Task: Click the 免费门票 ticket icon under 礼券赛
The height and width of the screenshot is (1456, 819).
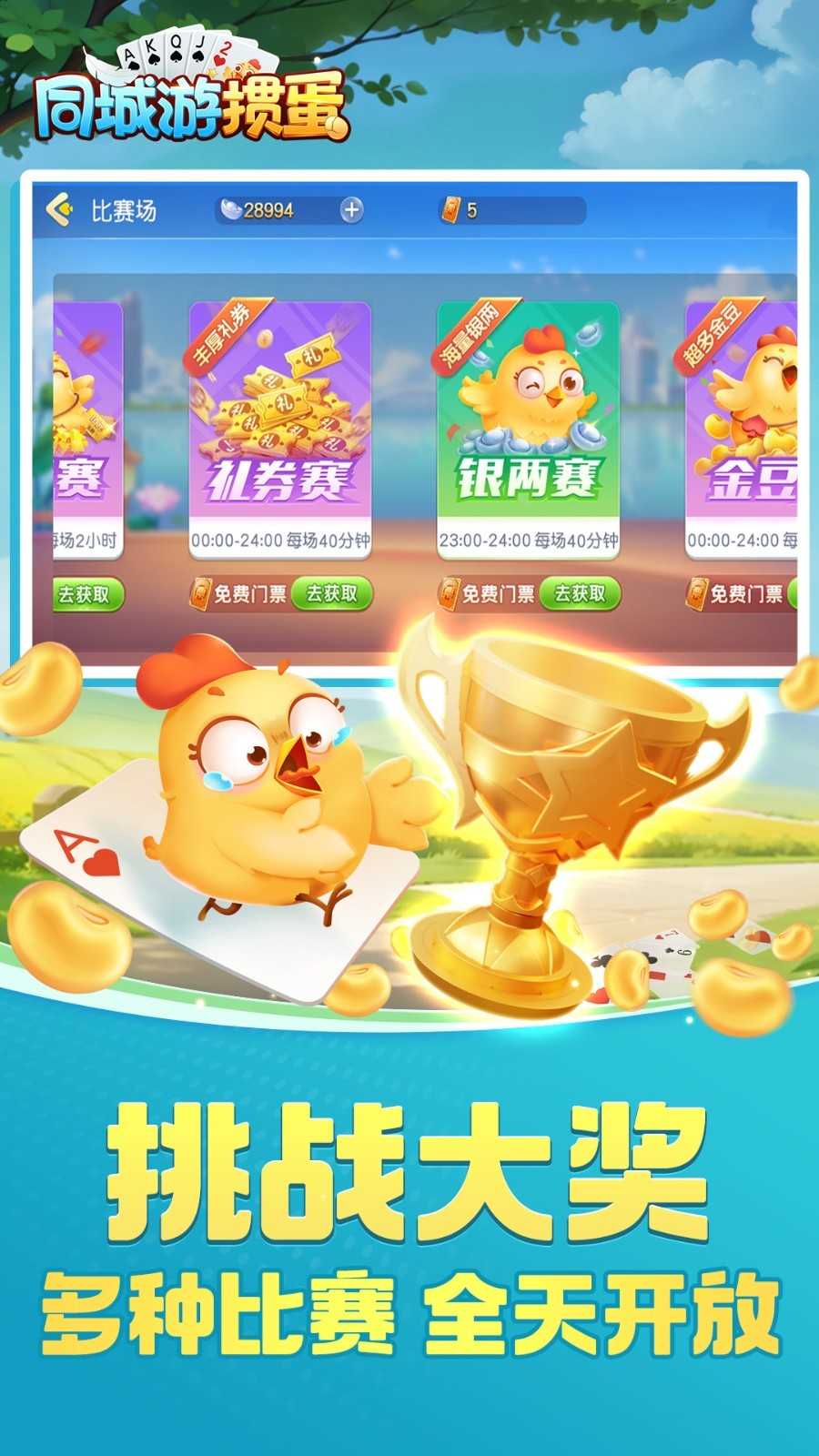Action: tap(199, 591)
